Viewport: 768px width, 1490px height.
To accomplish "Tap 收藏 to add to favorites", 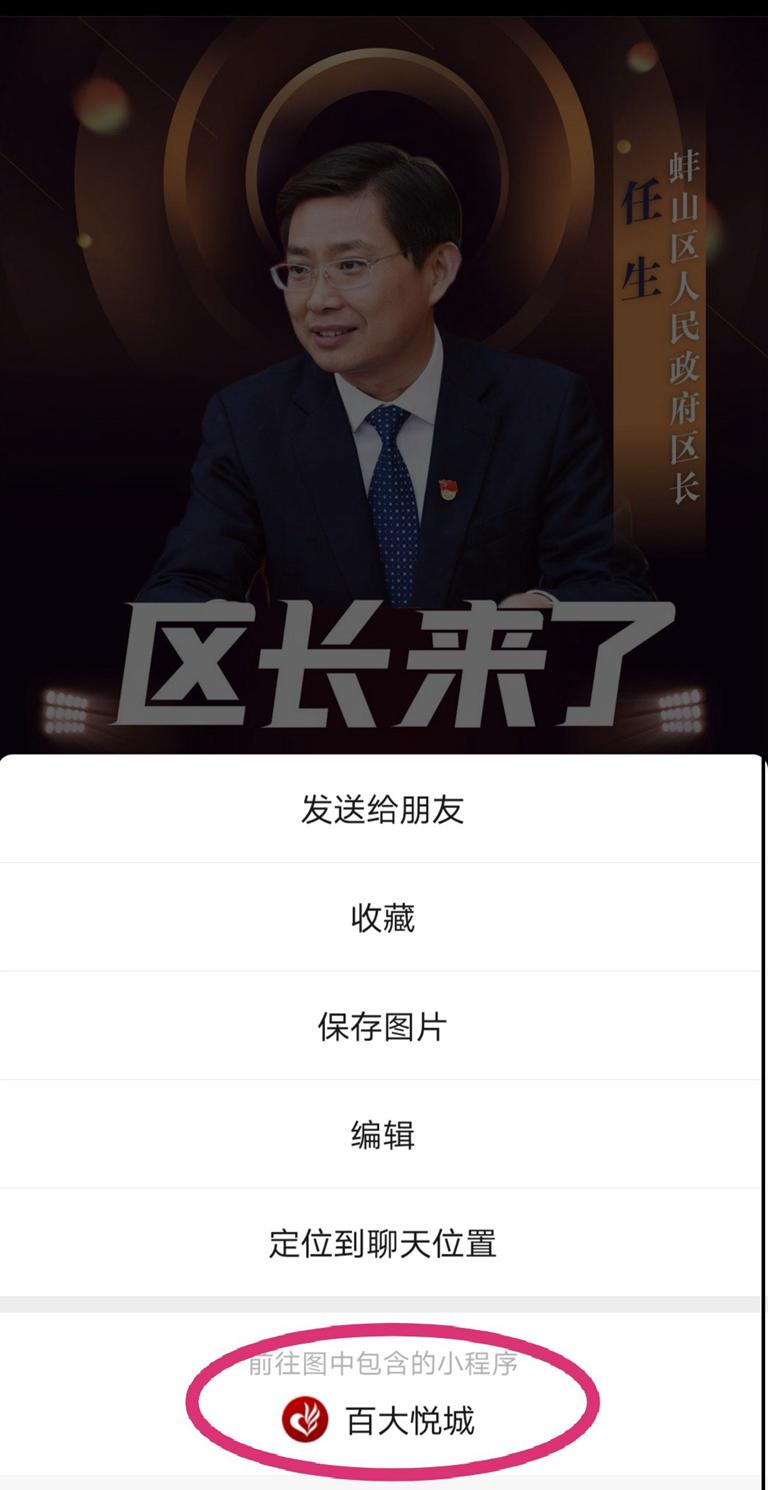I will tap(382, 917).
